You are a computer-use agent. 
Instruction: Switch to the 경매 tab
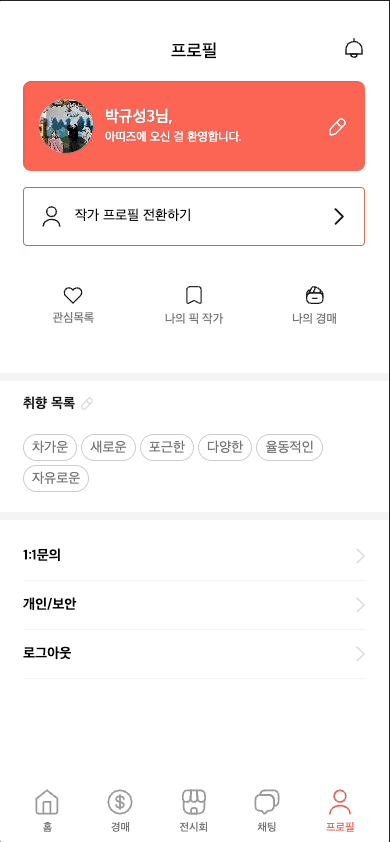pyautogui.click(x=120, y=810)
